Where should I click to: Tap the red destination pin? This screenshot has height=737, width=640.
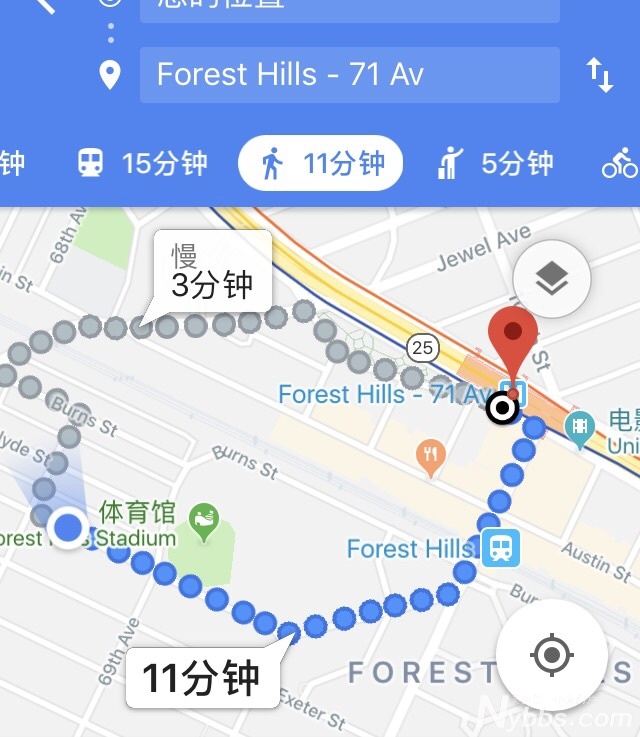[x=513, y=342]
